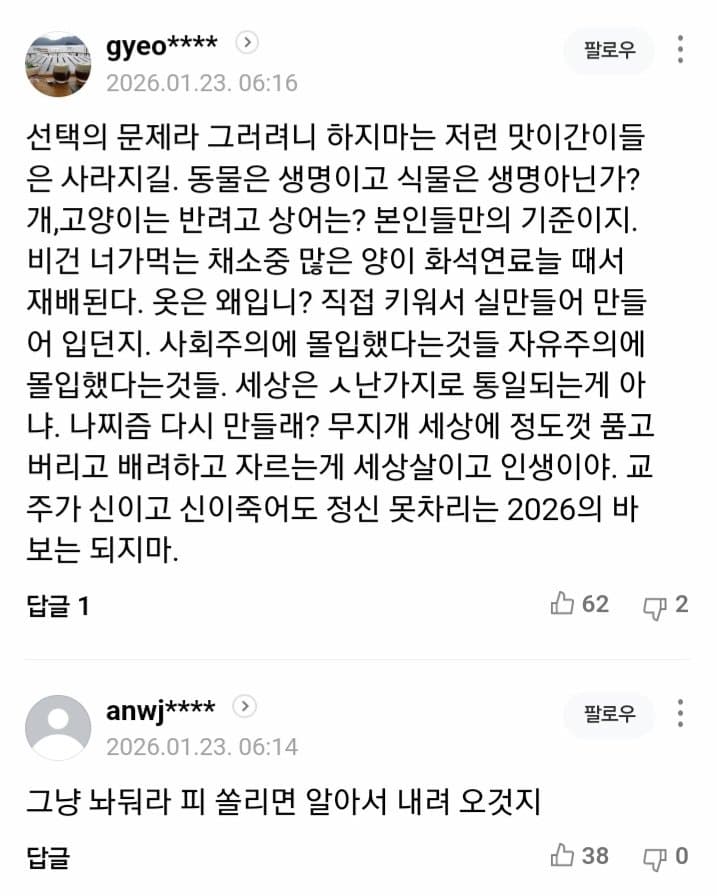
Task: Open gyeo**** profile picture
Action: point(58,64)
